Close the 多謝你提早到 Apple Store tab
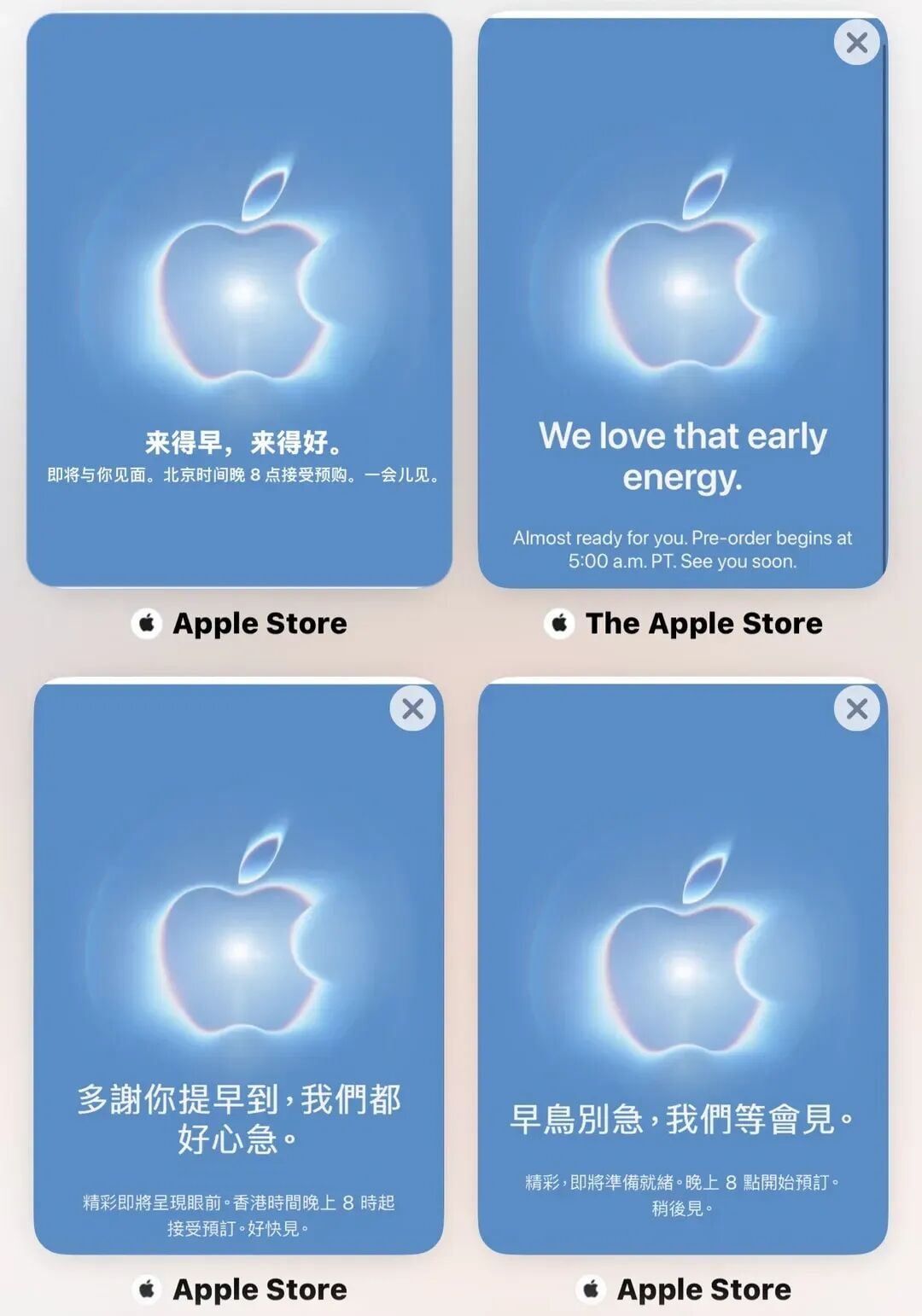The image size is (922, 1316). pyautogui.click(x=412, y=708)
